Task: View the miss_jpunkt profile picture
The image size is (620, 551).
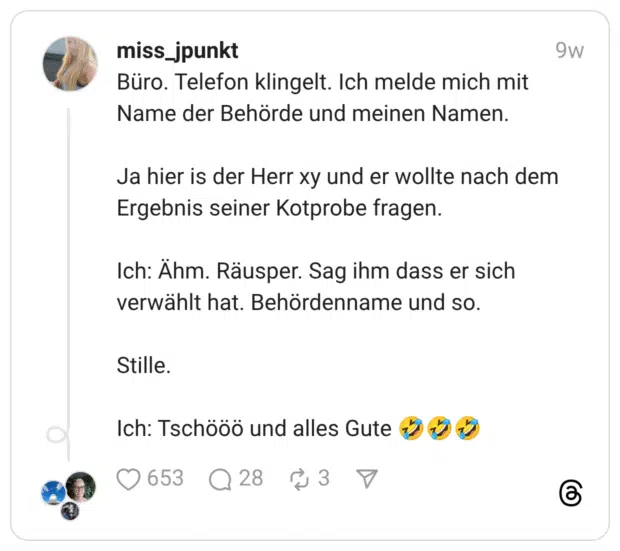Action: coord(70,64)
